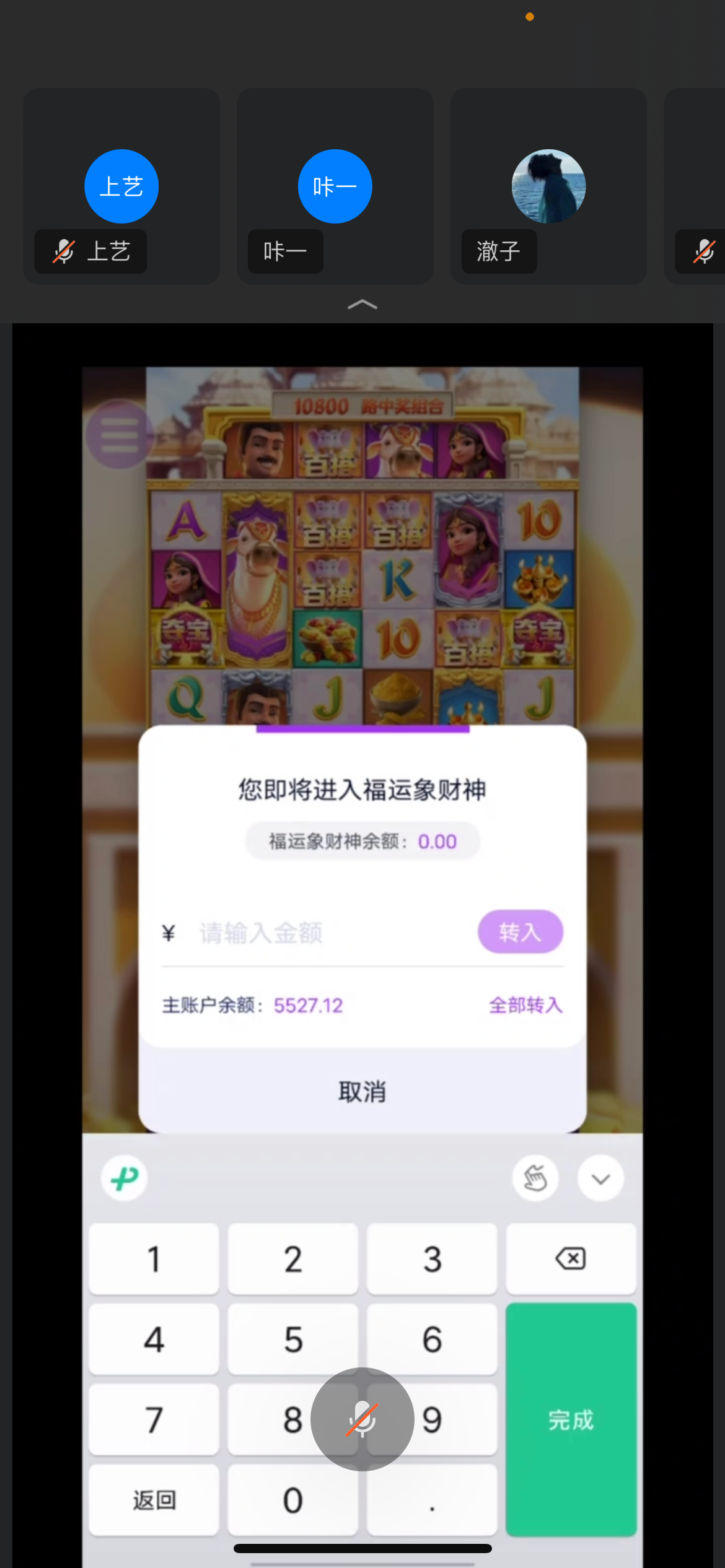Select participant tile 上艺
Viewport: 725px width, 1568px height.
click(x=121, y=186)
